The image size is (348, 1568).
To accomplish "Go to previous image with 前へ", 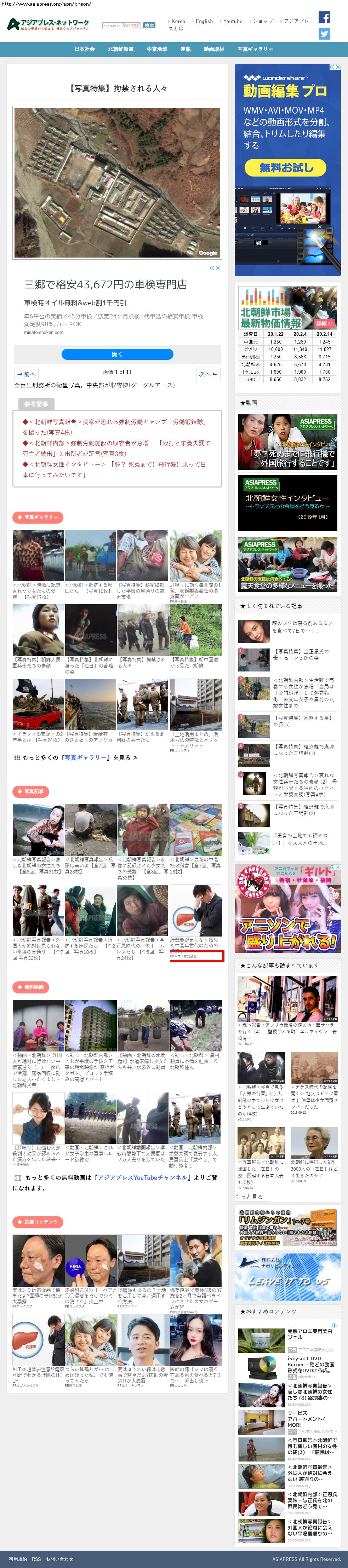I will 26,374.
